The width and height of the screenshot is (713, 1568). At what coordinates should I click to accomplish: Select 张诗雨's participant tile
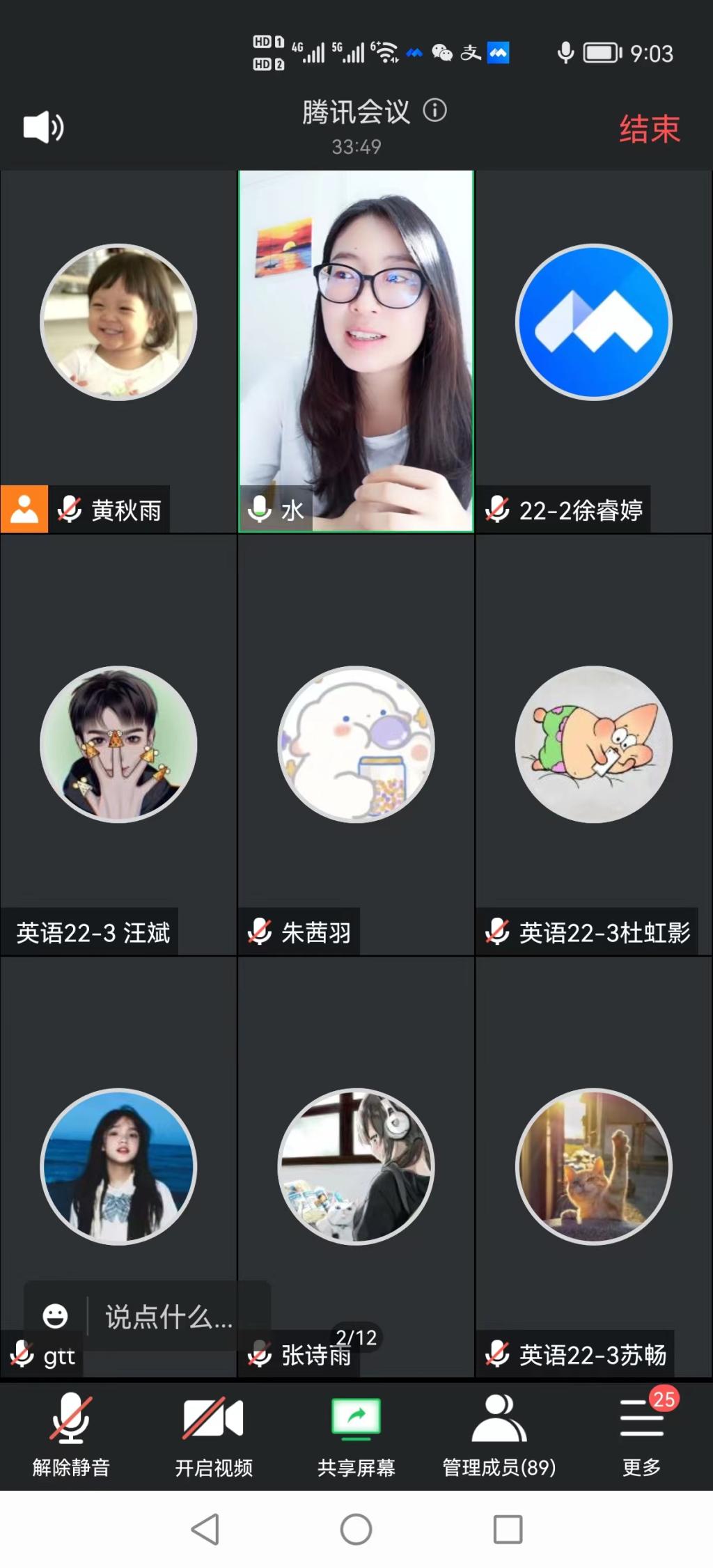pos(356,1166)
